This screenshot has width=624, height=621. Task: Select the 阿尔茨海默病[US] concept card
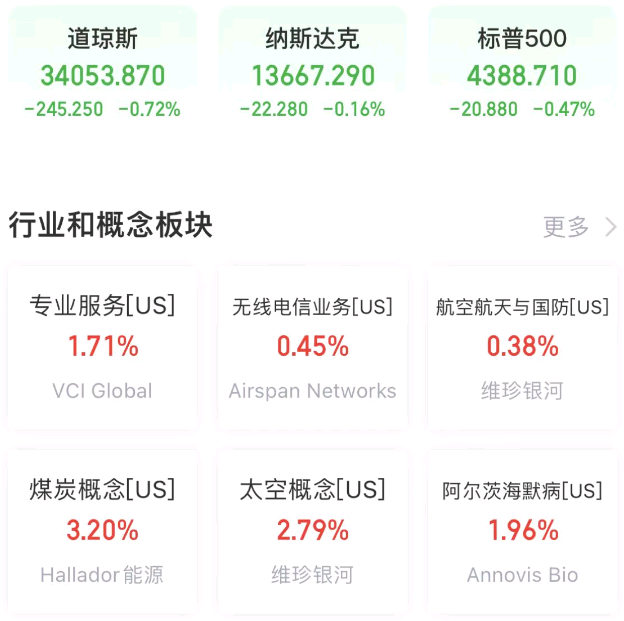(522, 531)
